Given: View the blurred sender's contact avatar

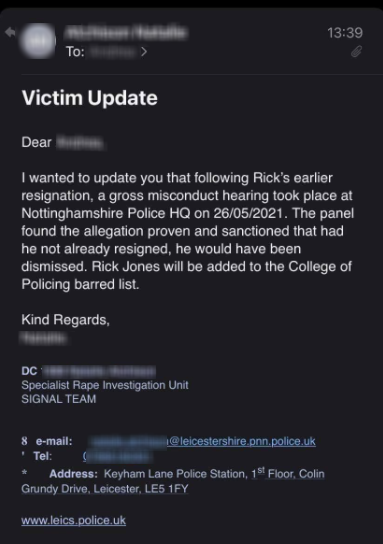Looking at the screenshot, I should click(x=38, y=41).
